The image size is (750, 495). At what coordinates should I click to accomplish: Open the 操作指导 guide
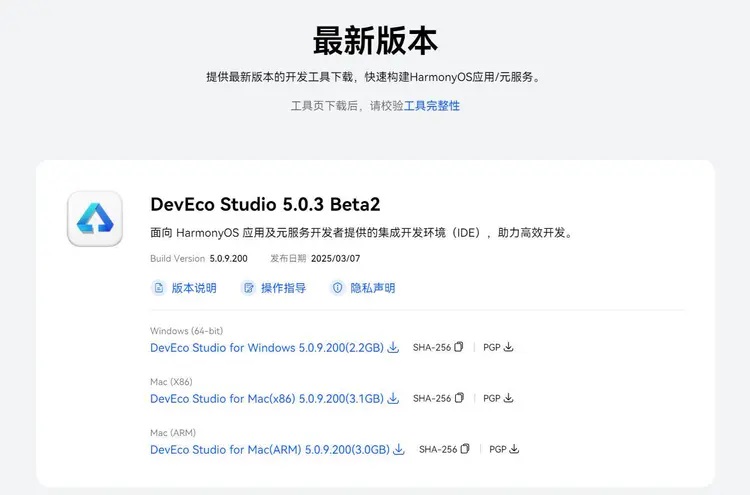pyautogui.click(x=274, y=288)
